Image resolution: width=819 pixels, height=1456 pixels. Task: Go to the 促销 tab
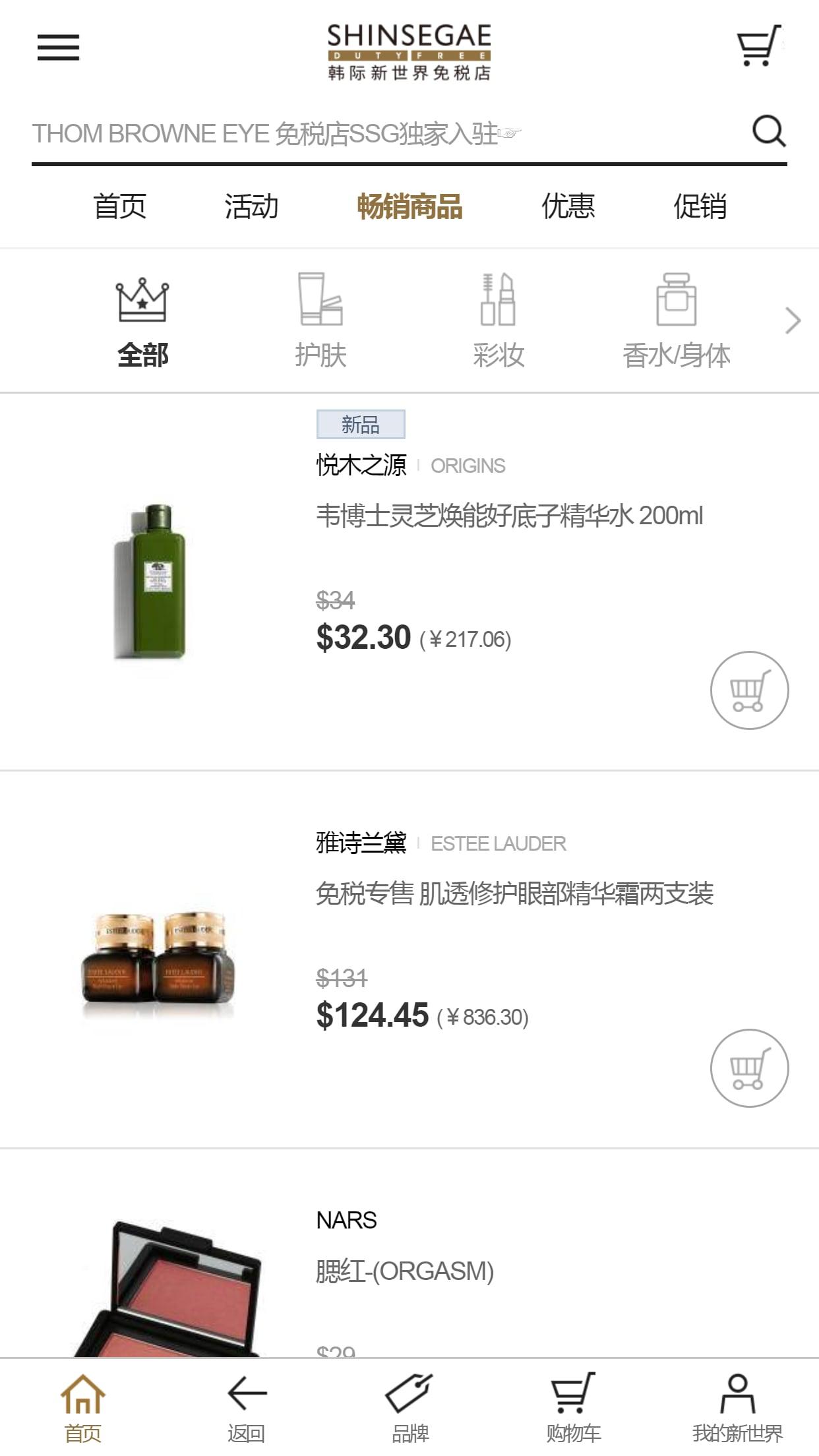click(x=700, y=206)
